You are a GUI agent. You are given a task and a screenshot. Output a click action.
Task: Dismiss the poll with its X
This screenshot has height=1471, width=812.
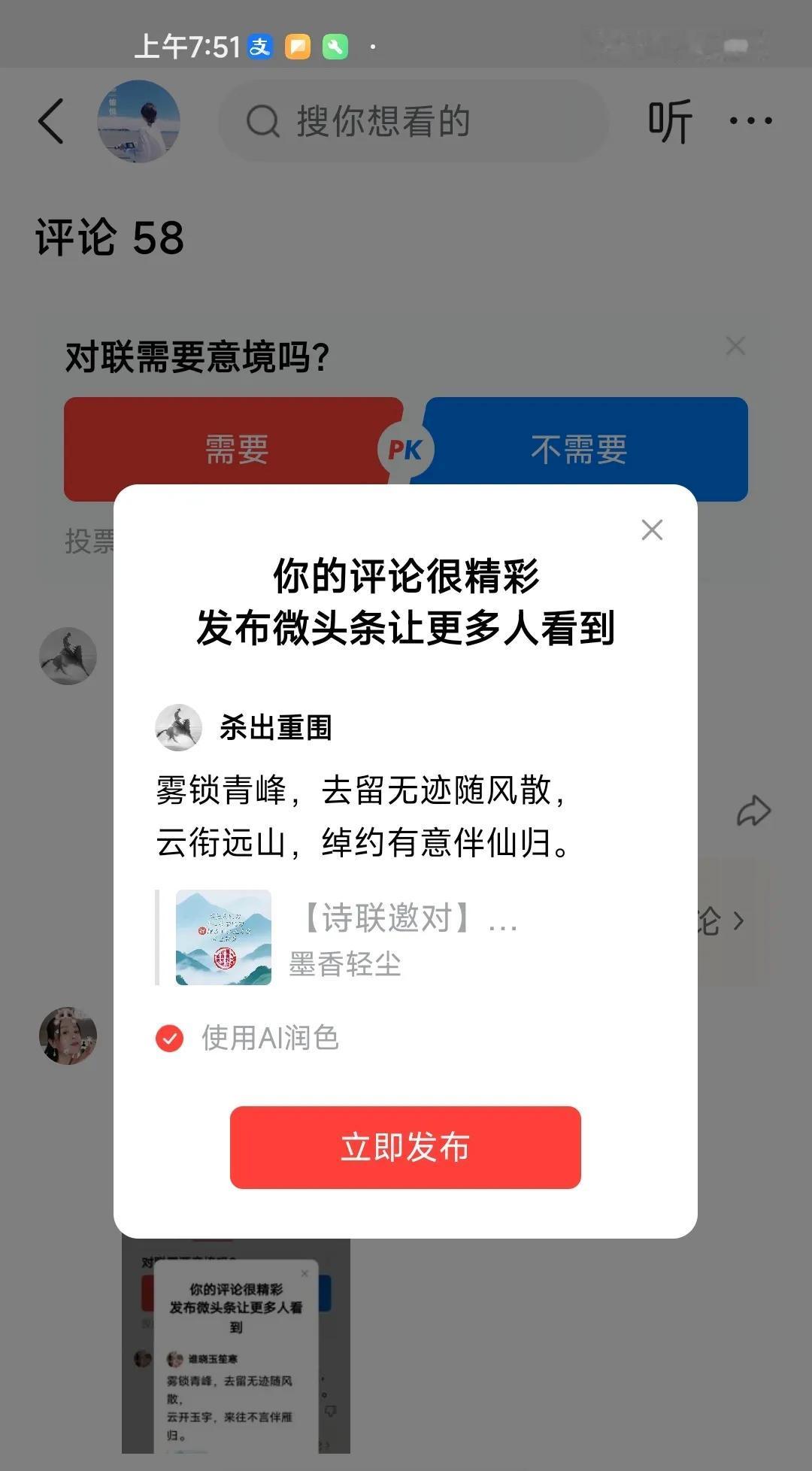pos(735,345)
